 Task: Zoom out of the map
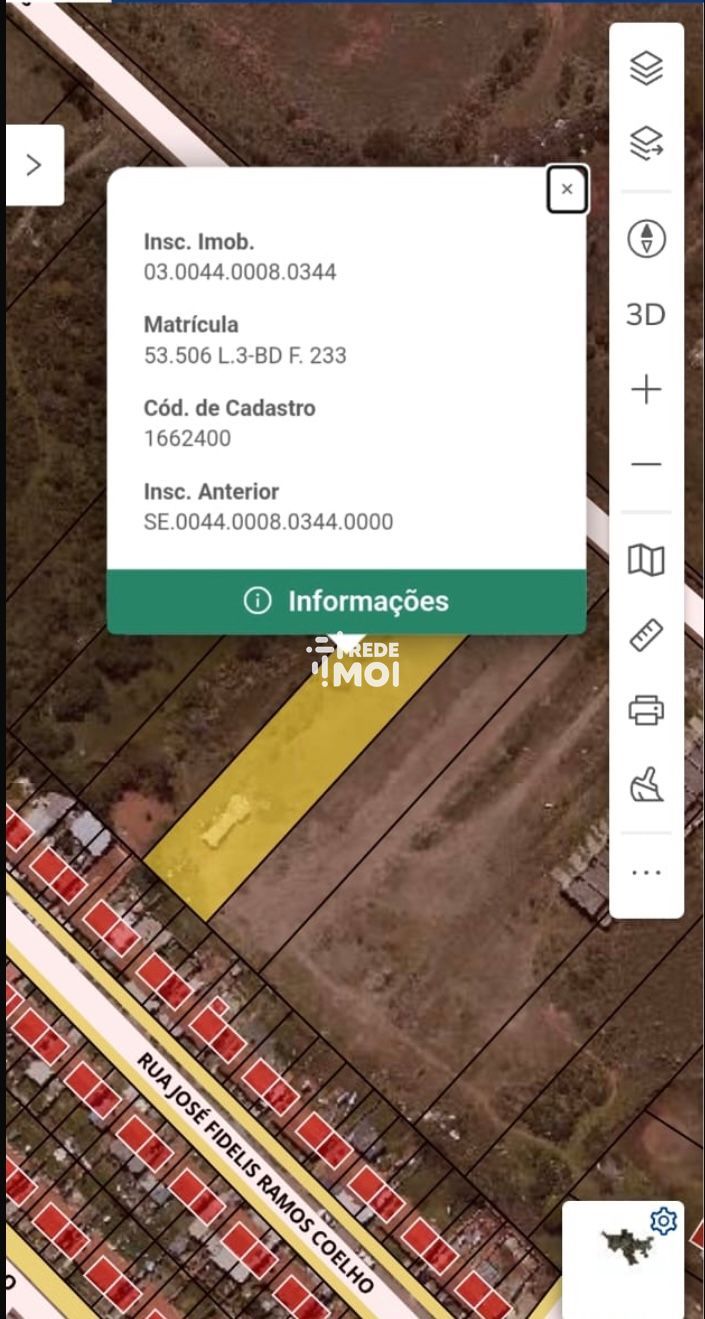click(x=646, y=464)
